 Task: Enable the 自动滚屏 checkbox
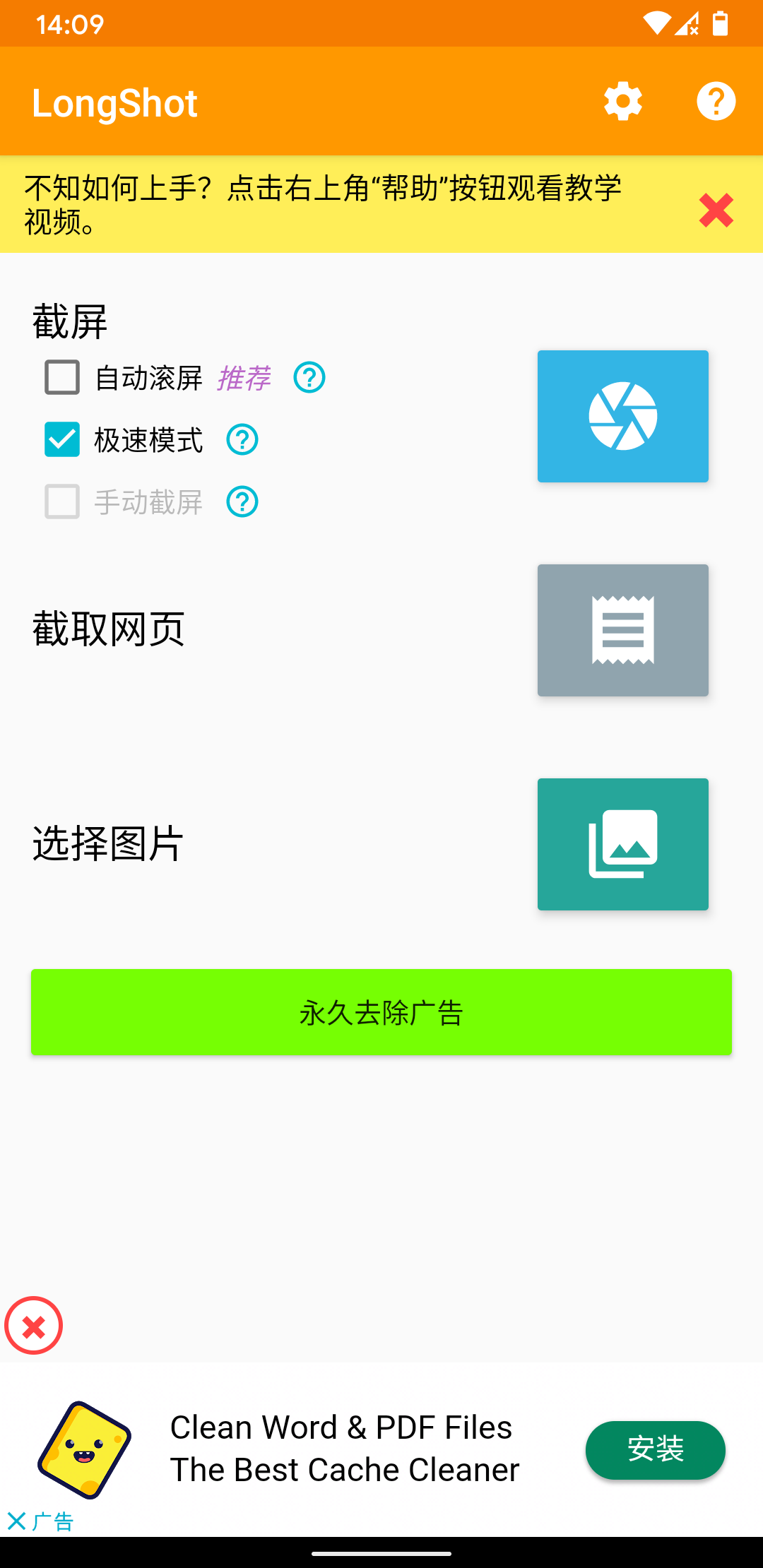click(x=62, y=377)
